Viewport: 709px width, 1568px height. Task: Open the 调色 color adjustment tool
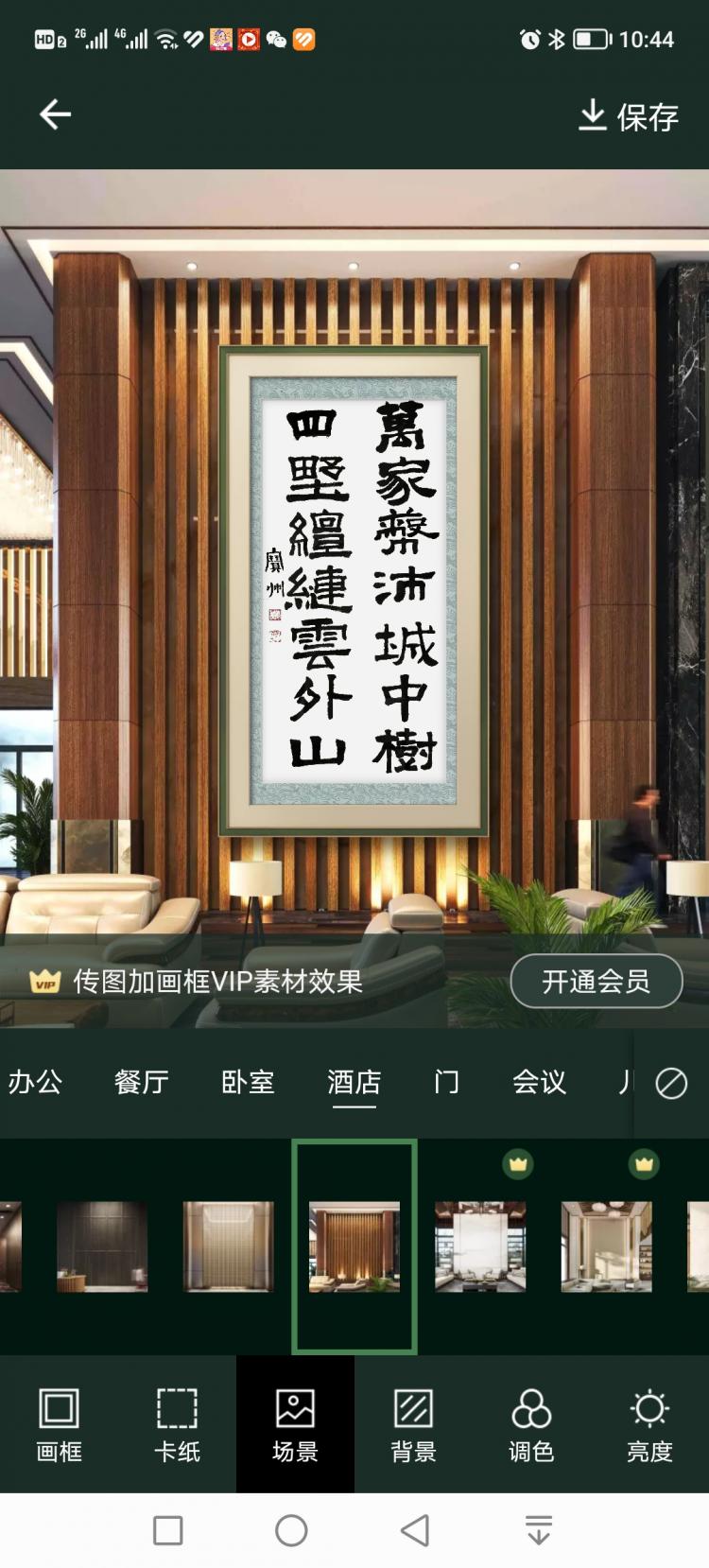tap(531, 1424)
